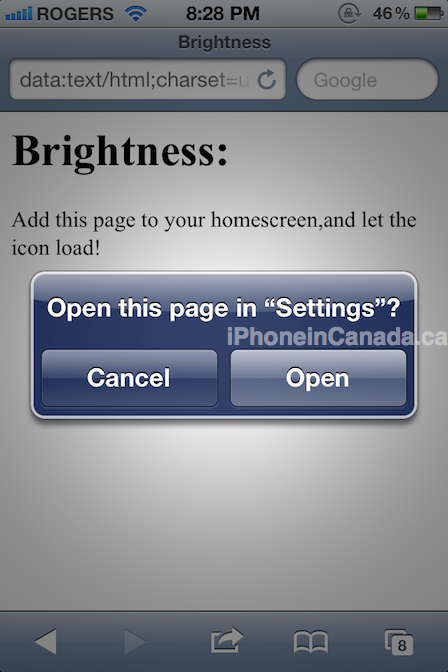Cancel the open-in-Settings dialog
This screenshot has width=448, height=672.
(129, 378)
